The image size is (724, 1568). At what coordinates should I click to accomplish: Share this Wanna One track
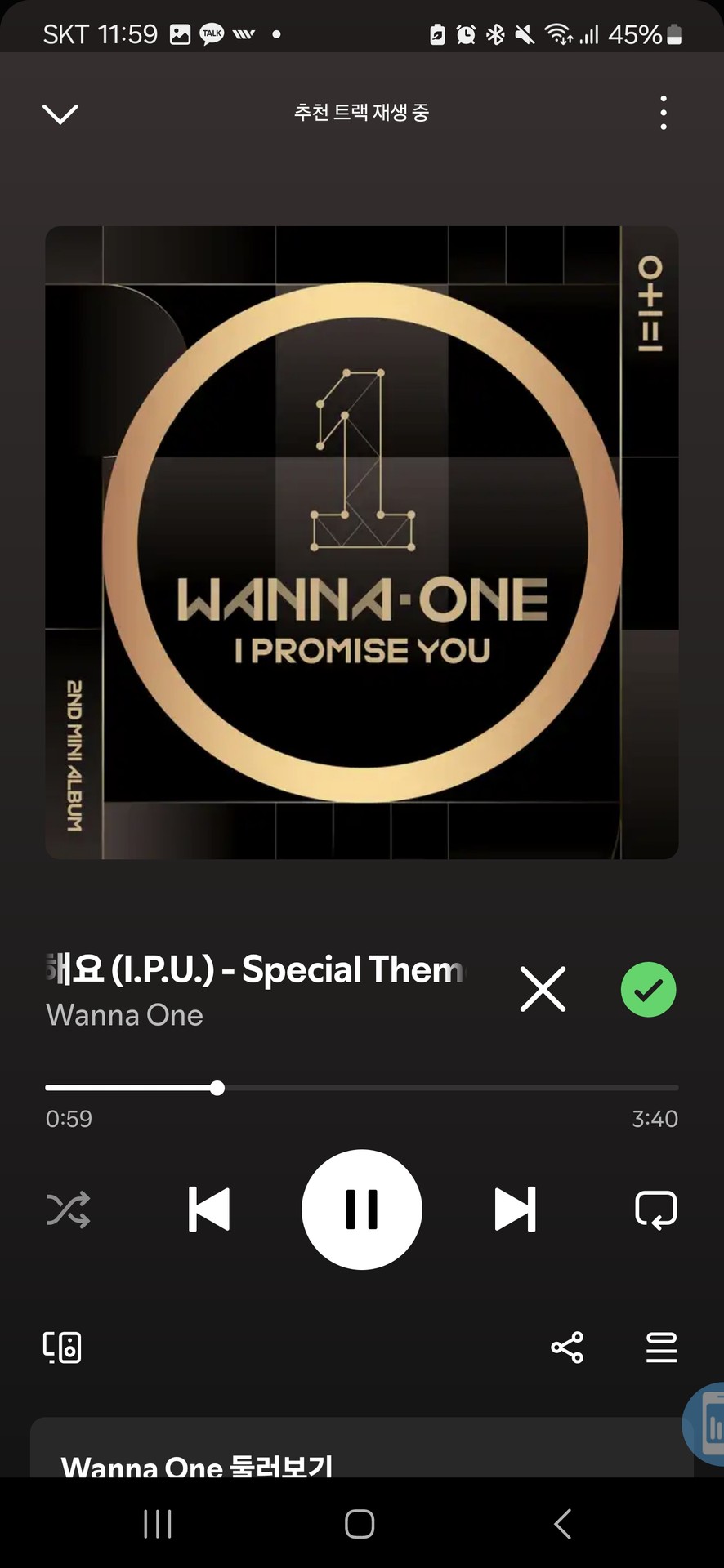[x=567, y=1347]
